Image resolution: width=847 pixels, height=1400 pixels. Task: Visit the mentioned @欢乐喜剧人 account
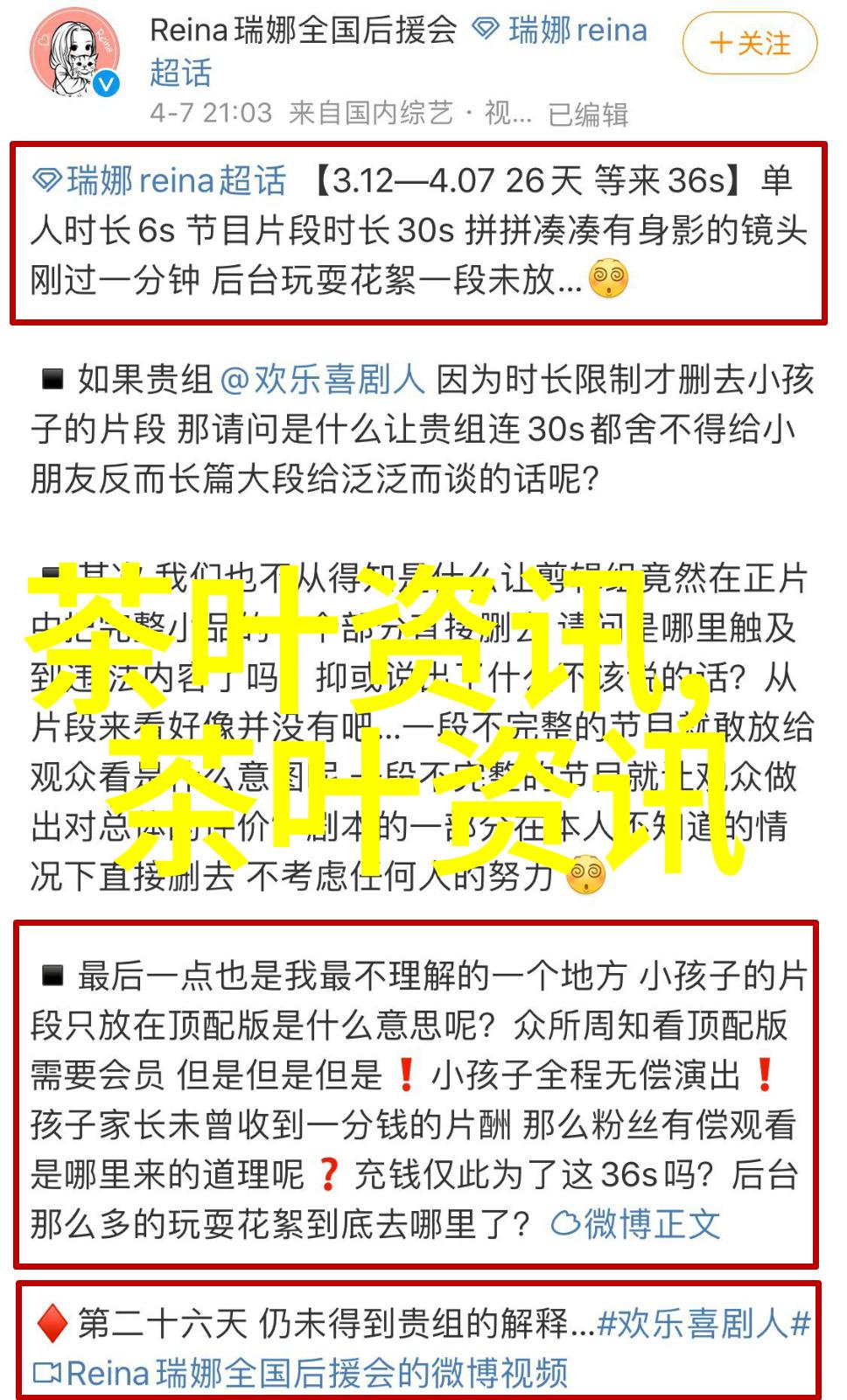[x=322, y=380]
